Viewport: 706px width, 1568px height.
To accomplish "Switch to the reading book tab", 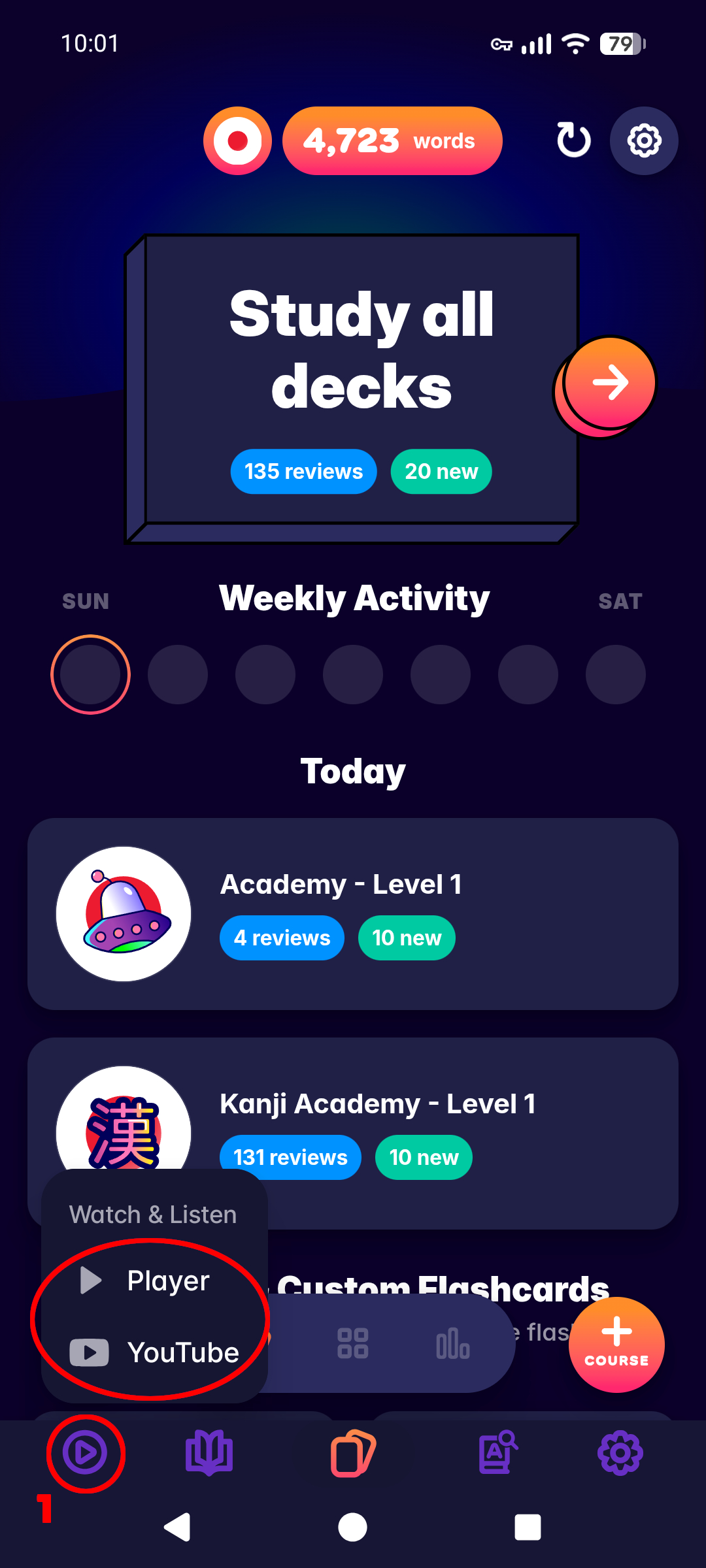I will (x=209, y=1453).
